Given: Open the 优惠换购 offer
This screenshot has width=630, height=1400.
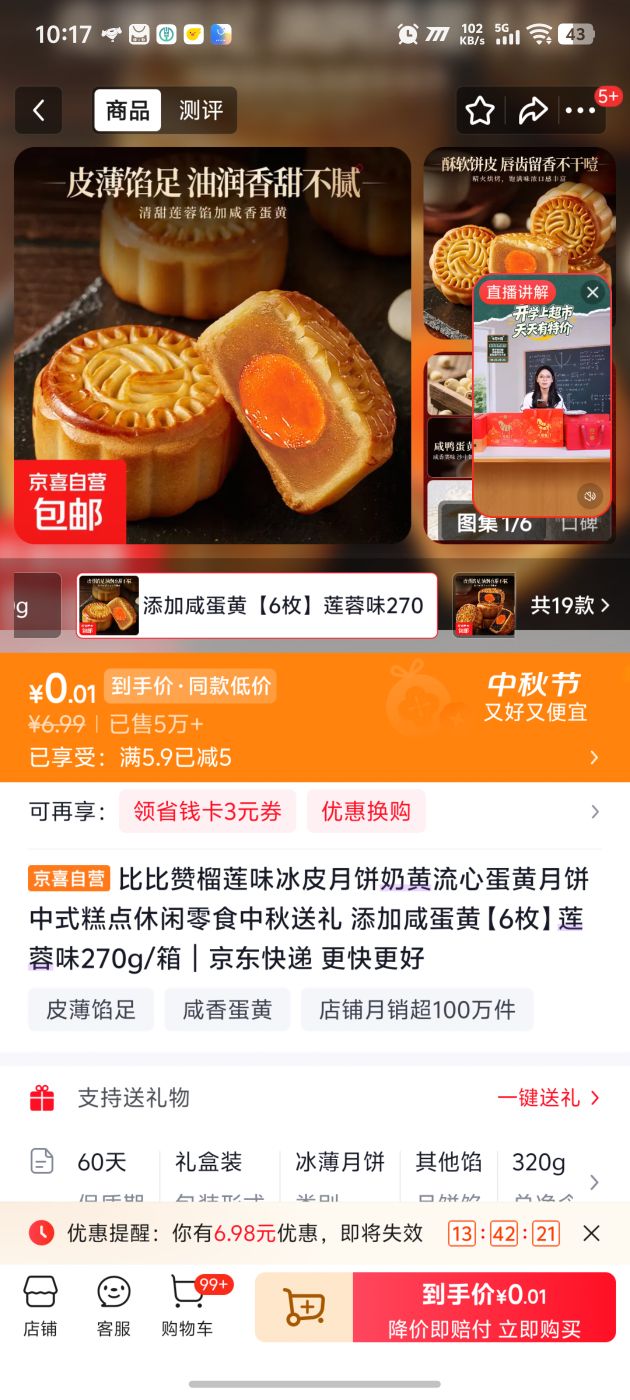Looking at the screenshot, I should click(366, 811).
